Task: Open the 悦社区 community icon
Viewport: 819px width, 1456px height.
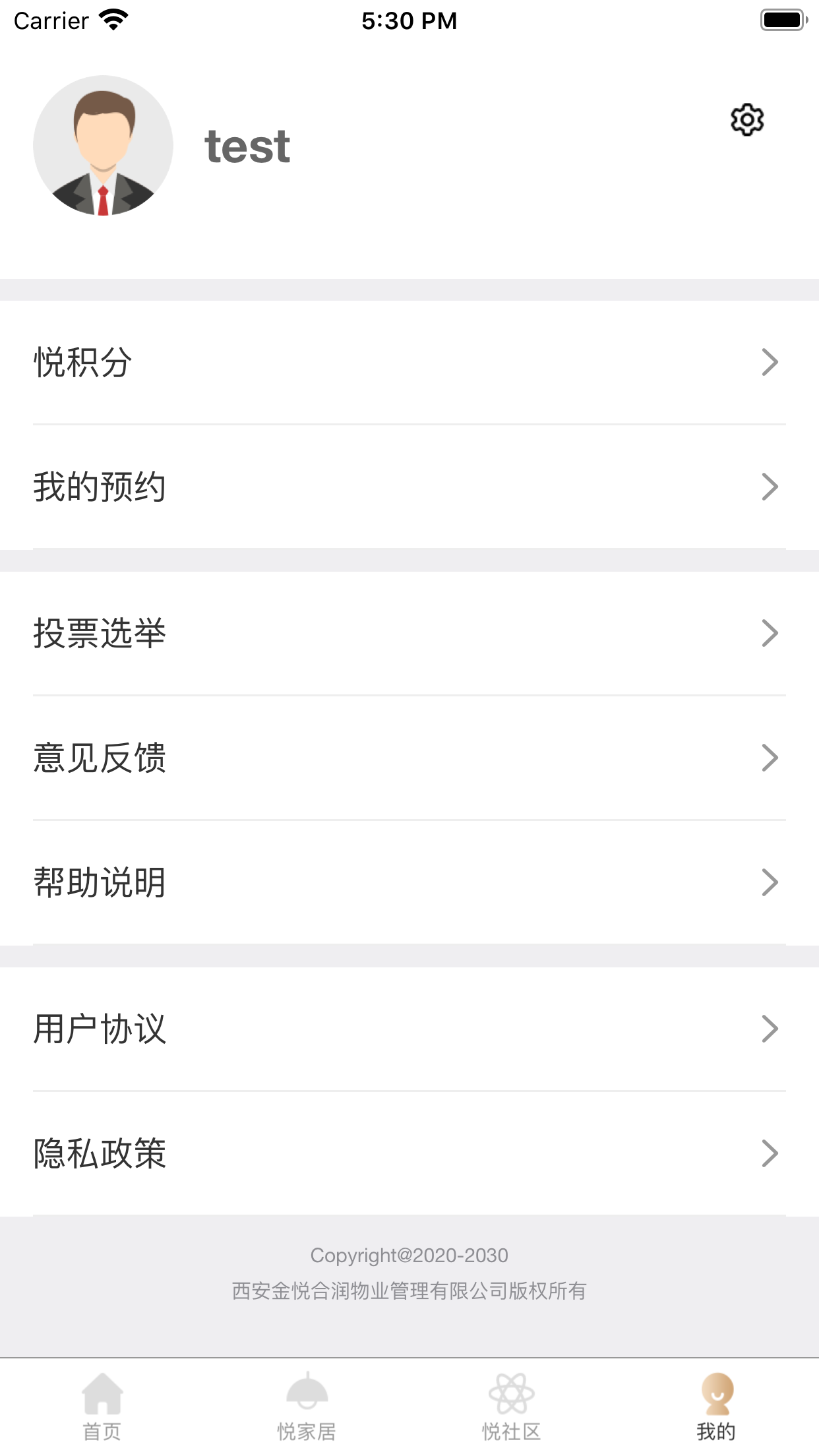Action: 512,1391
